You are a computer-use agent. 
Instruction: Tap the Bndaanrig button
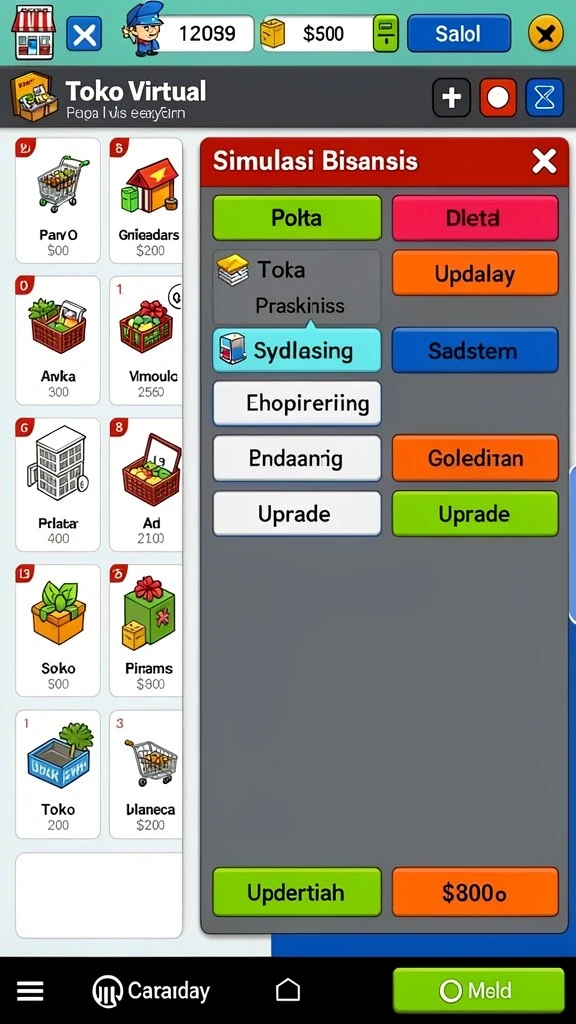pos(297,458)
